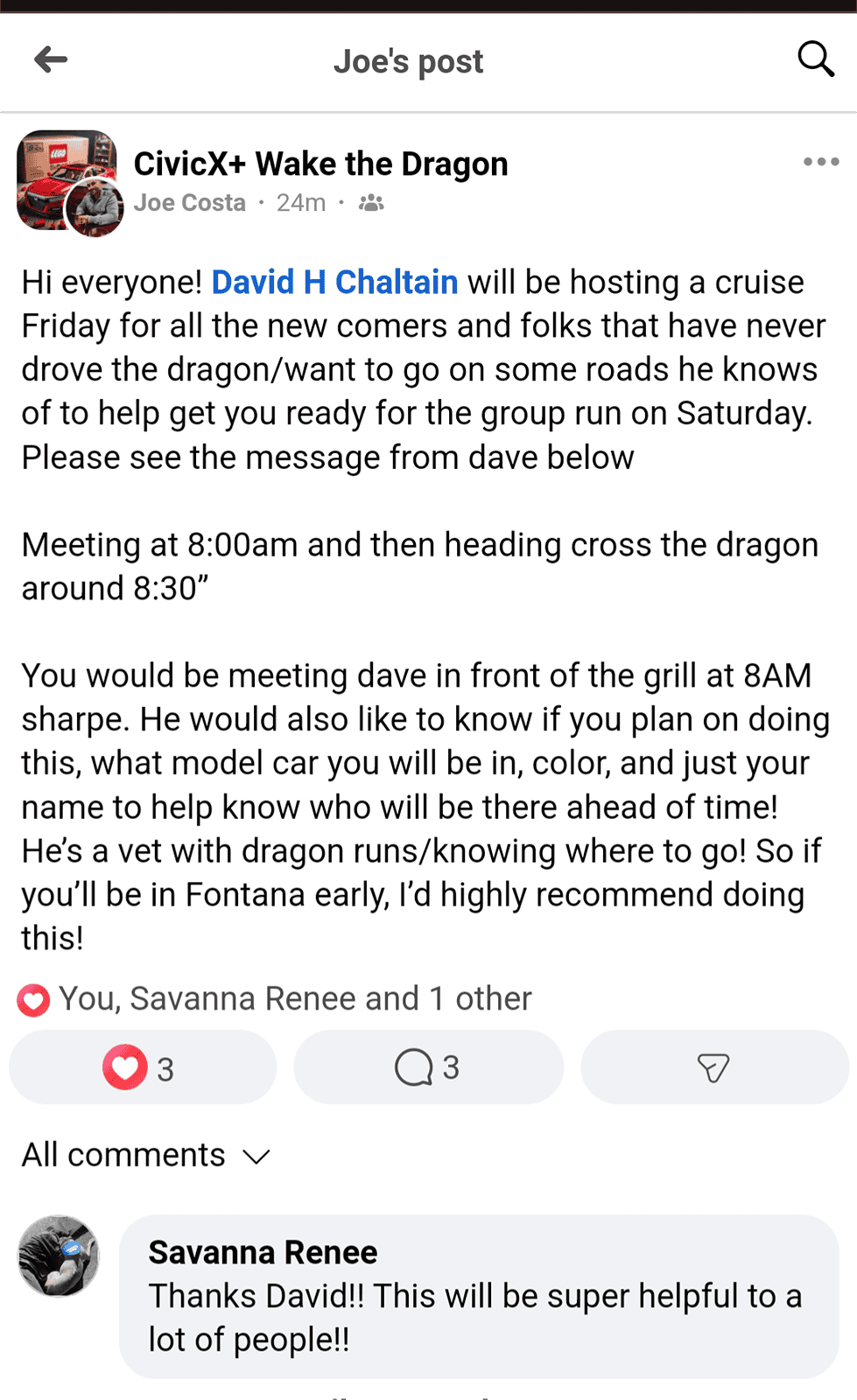857x1400 pixels.
Task: Tap Savanna Renee's name on her comment
Action: click(263, 1252)
